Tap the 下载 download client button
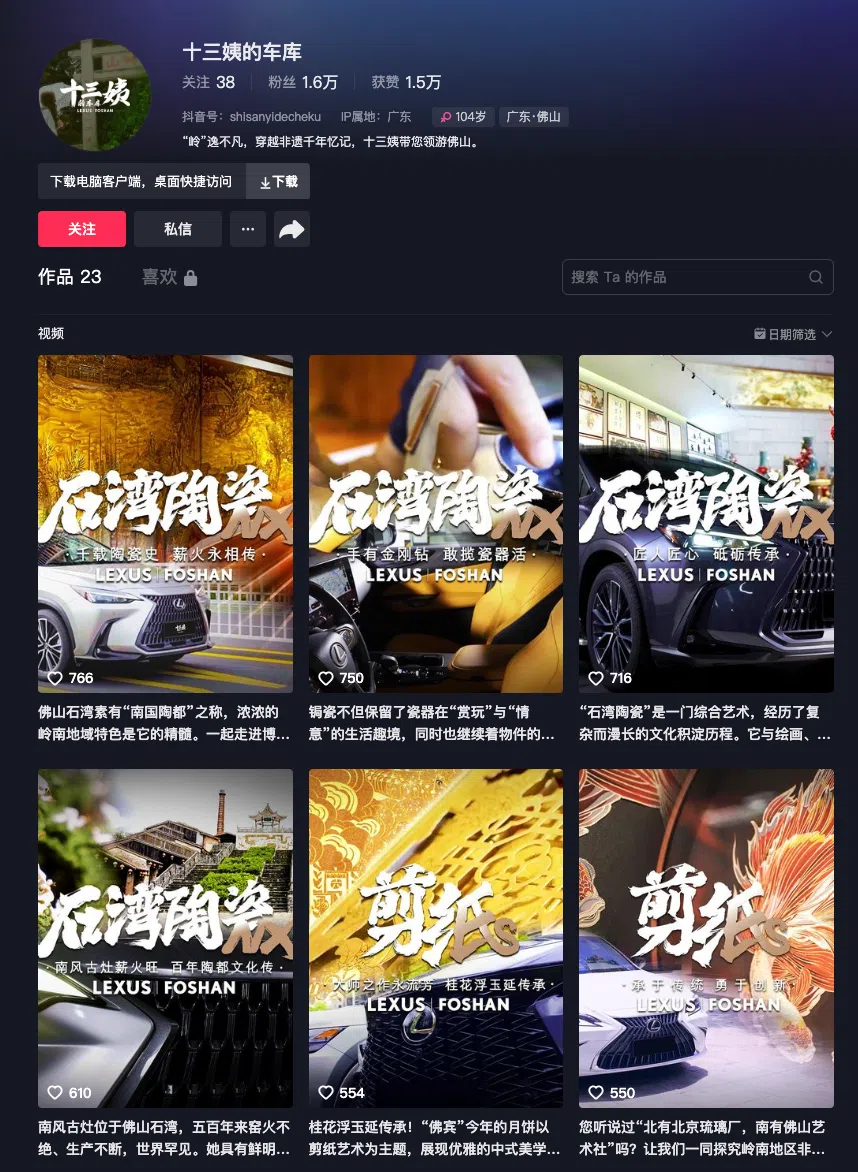 [278, 182]
